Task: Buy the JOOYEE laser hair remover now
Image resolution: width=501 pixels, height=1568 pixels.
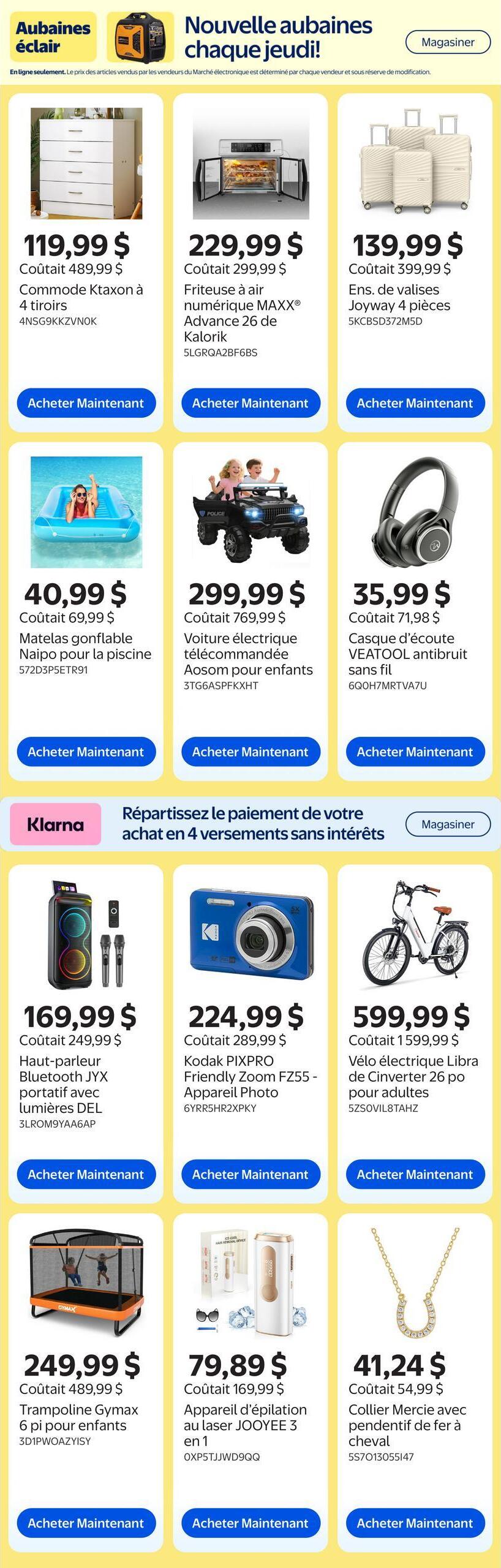Action: [250, 1523]
